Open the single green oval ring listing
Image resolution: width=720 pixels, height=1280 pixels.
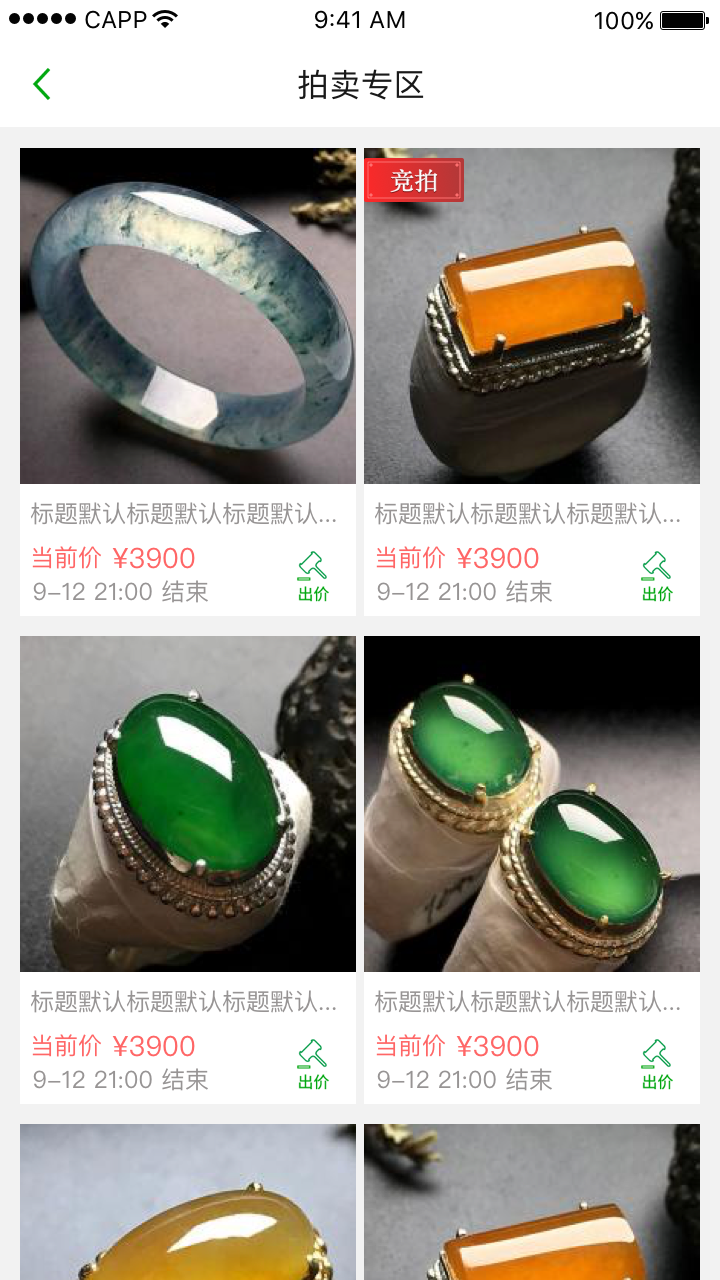[x=188, y=804]
